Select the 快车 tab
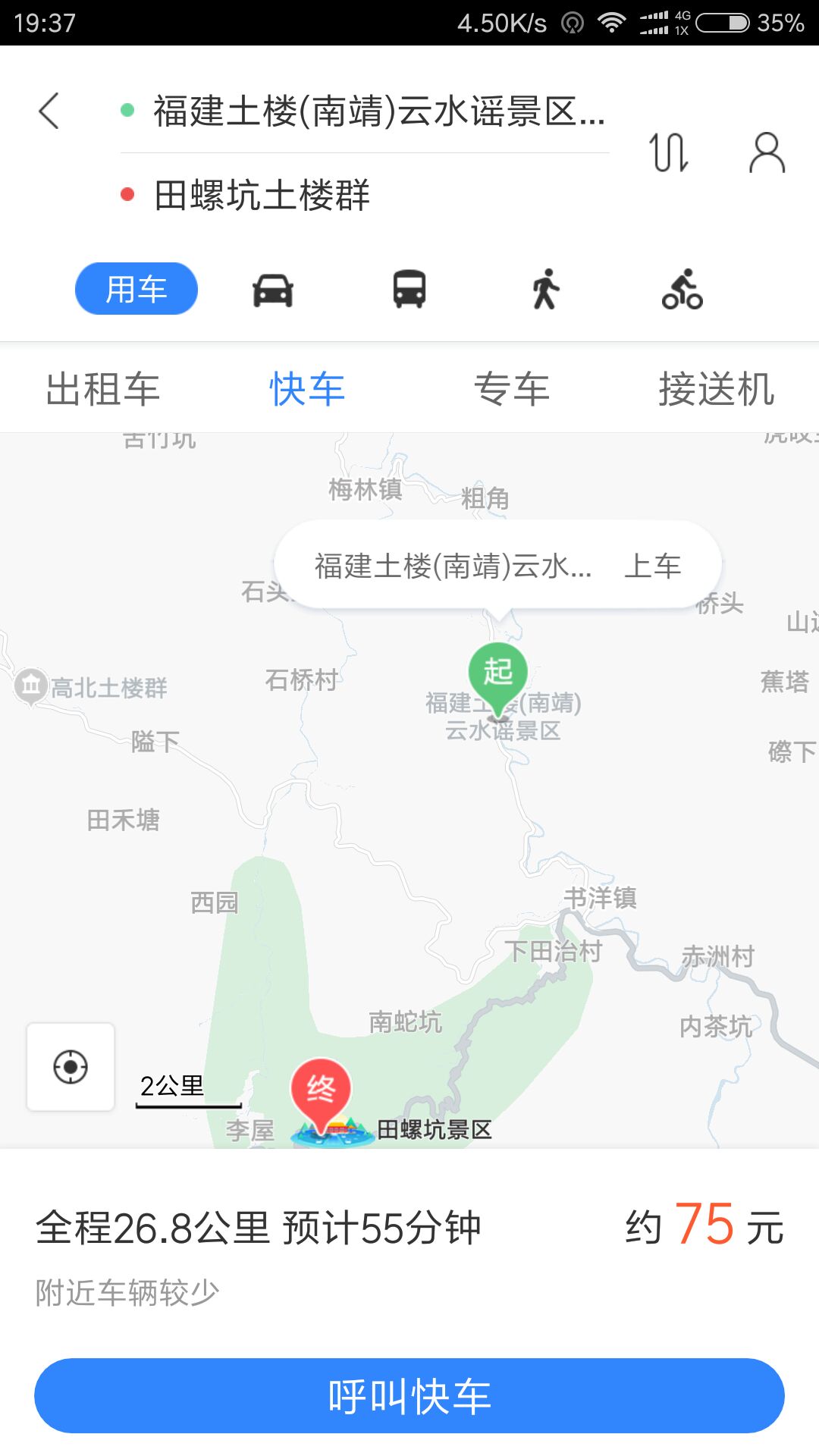 (x=307, y=389)
